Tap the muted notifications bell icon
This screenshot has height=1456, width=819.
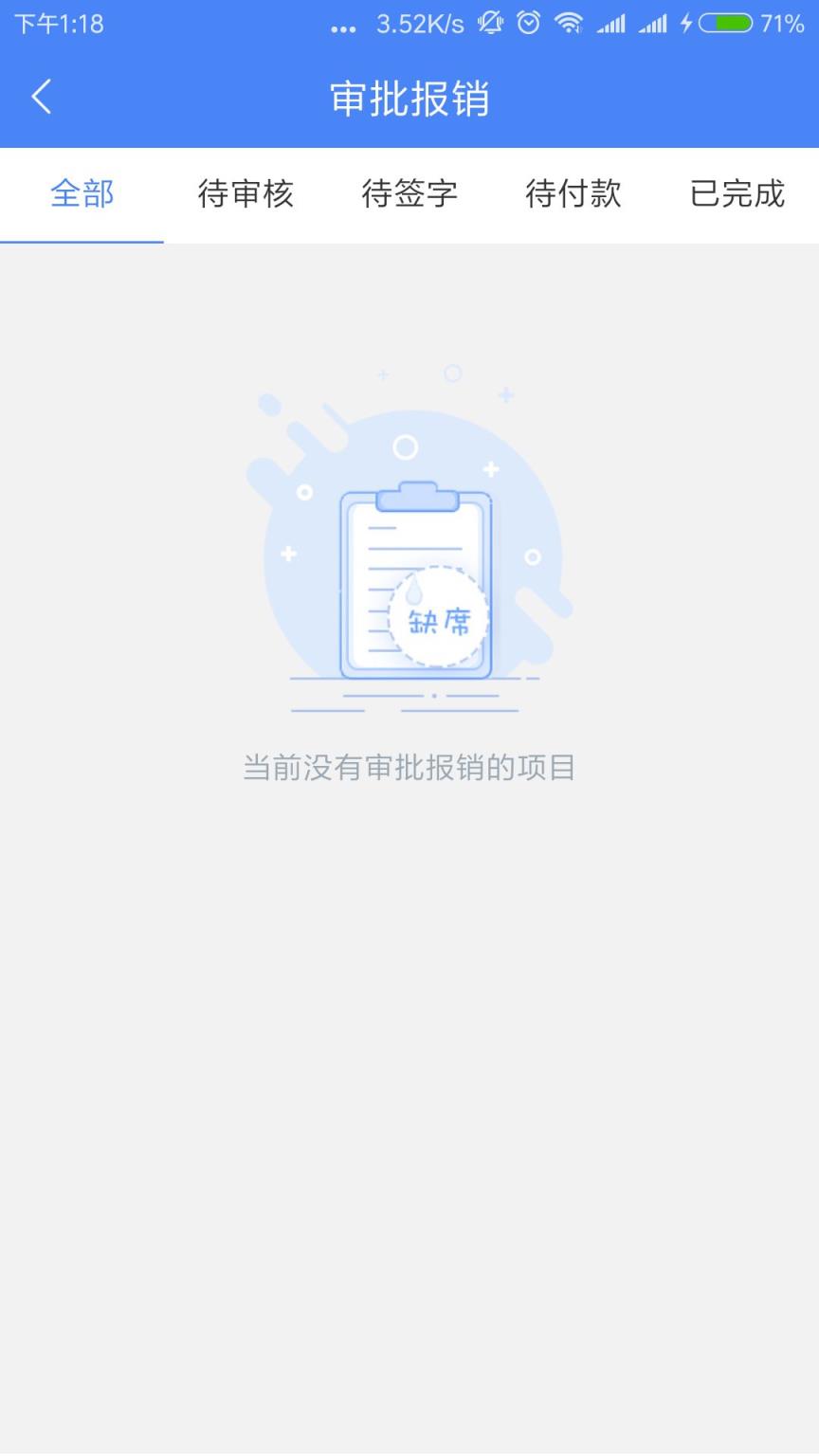point(489,24)
